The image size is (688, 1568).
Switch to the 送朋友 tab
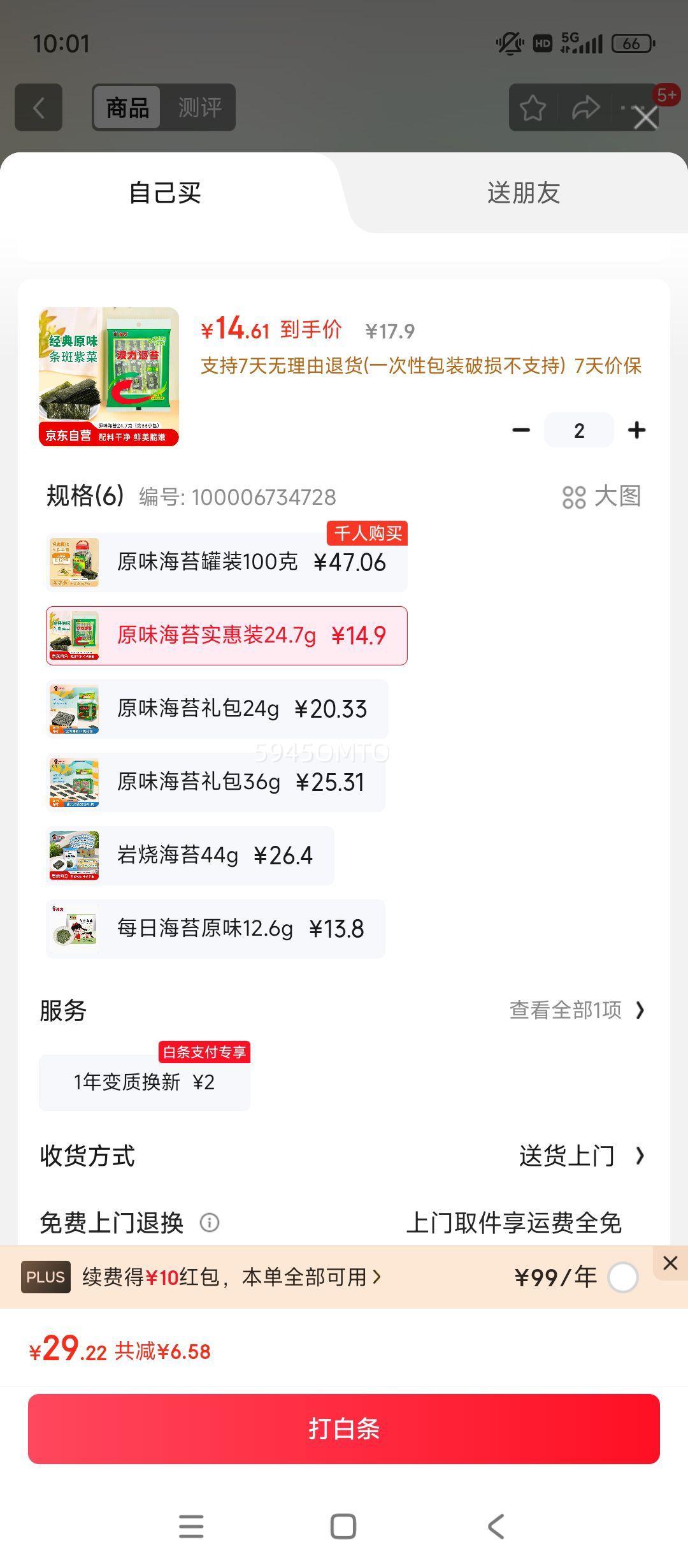[x=523, y=192]
